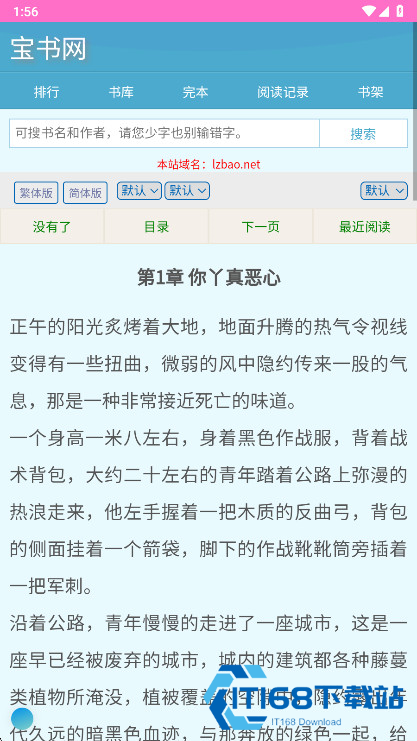Open 最近阅读 recently read
This screenshot has height=741, width=417.
pyautogui.click(x=365, y=226)
